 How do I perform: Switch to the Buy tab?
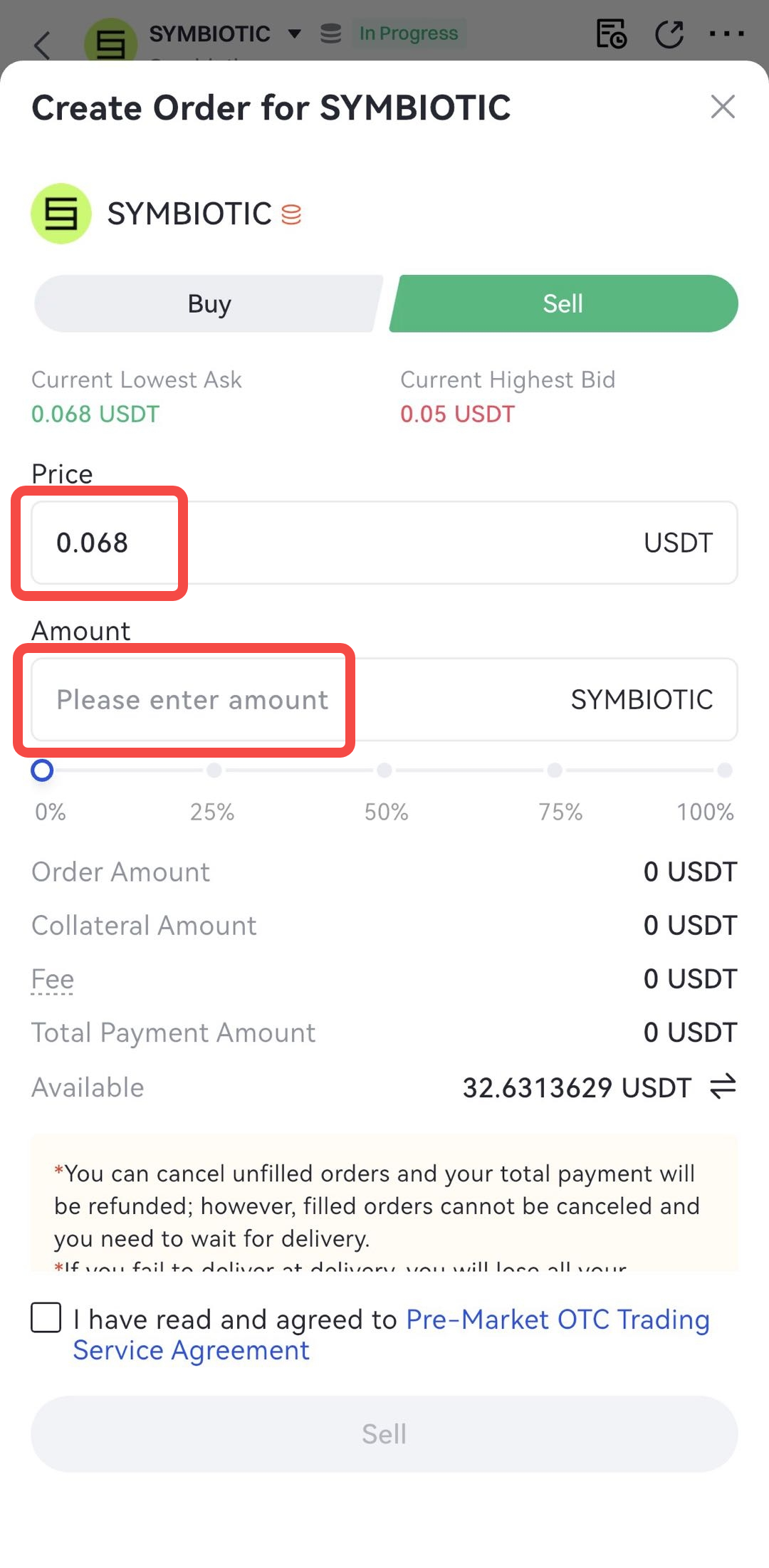pos(209,304)
